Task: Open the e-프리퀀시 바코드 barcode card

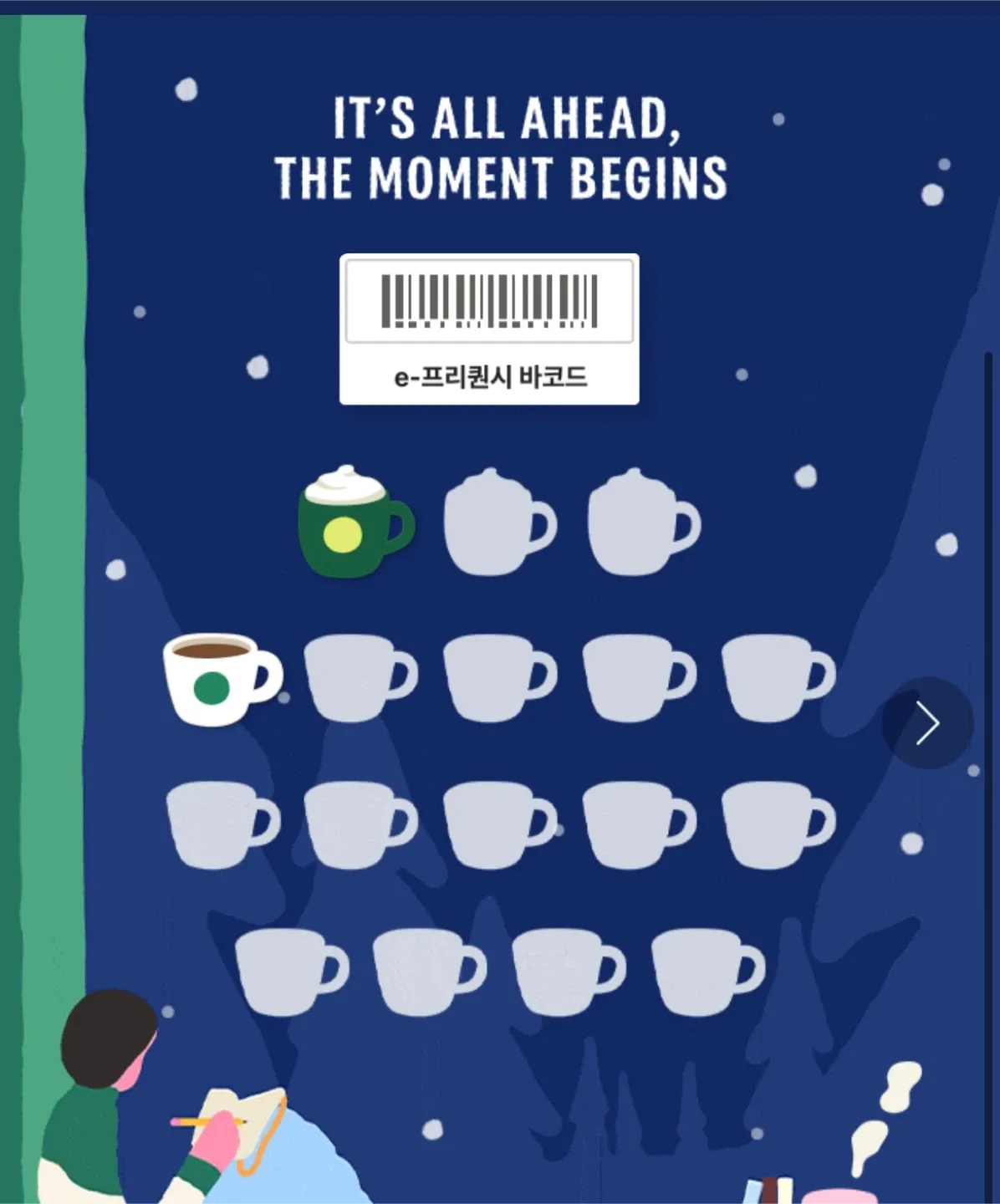Action: (x=489, y=329)
